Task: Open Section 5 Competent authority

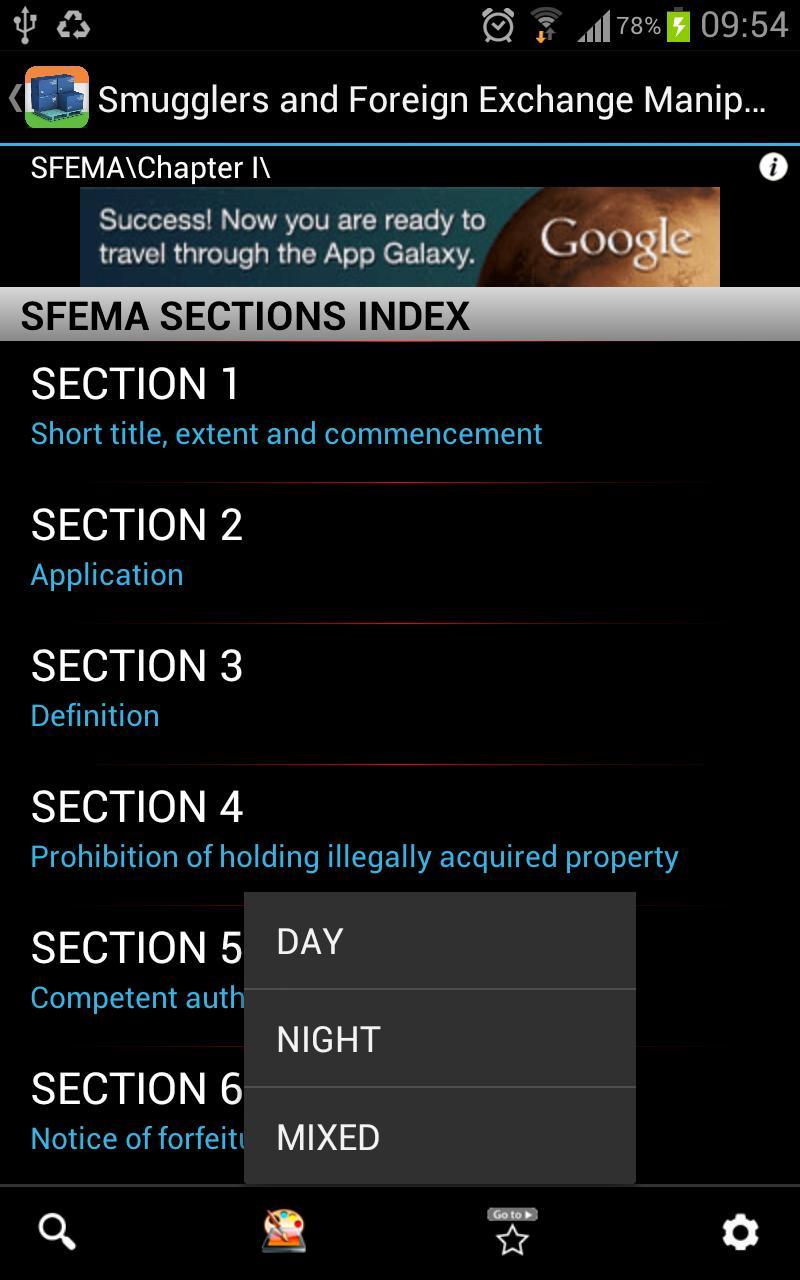Action: coord(130,970)
